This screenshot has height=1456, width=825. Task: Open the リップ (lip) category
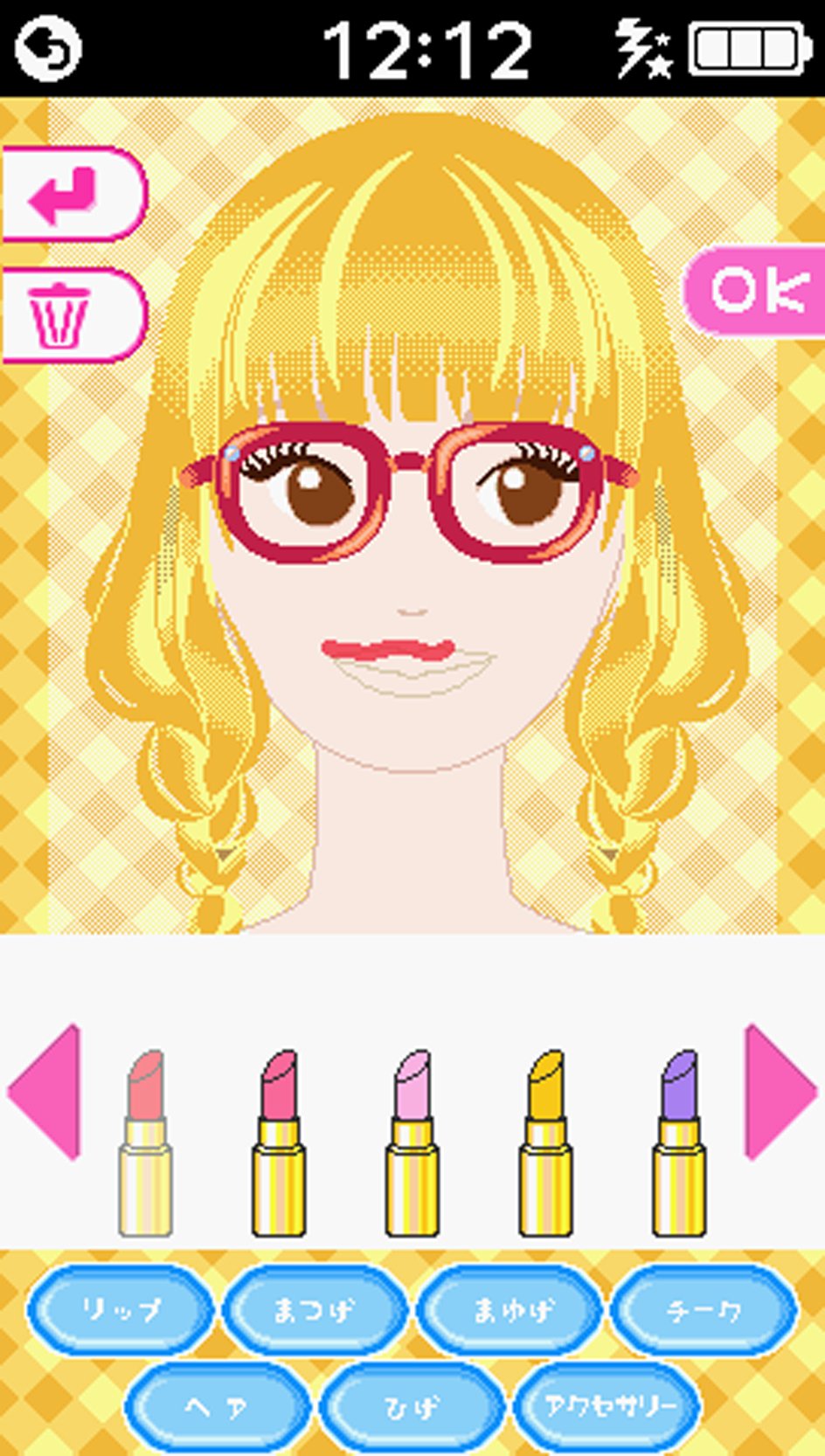(121, 1310)
